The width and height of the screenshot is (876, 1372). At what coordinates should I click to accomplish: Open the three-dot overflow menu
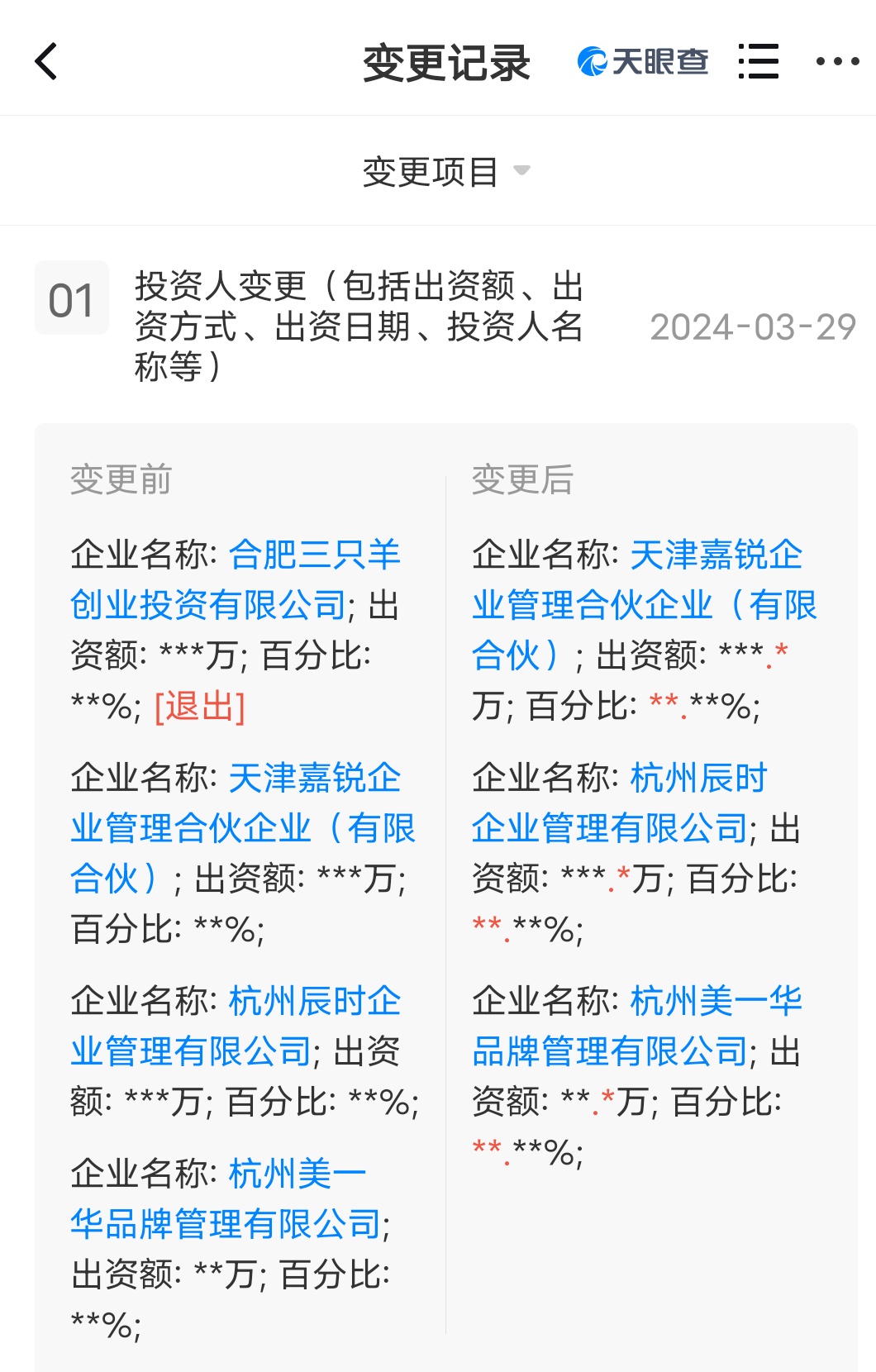[836, 62]
